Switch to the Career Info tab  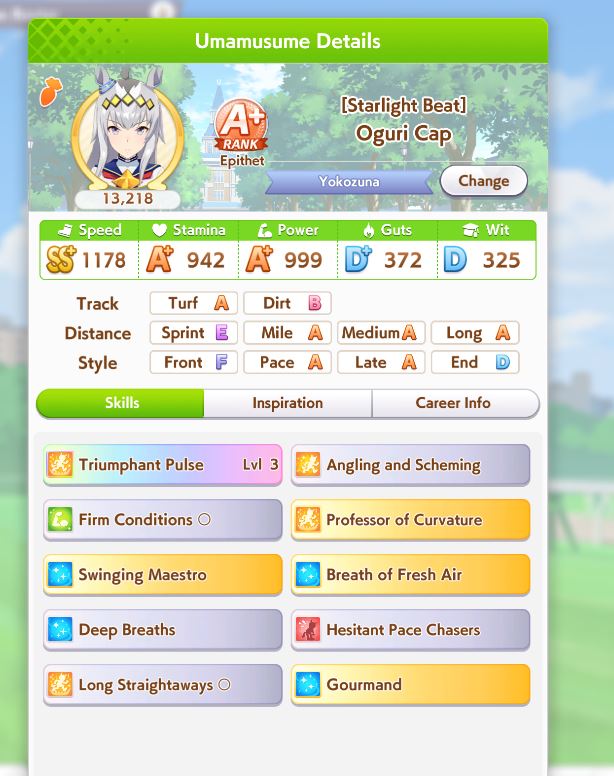453,403
